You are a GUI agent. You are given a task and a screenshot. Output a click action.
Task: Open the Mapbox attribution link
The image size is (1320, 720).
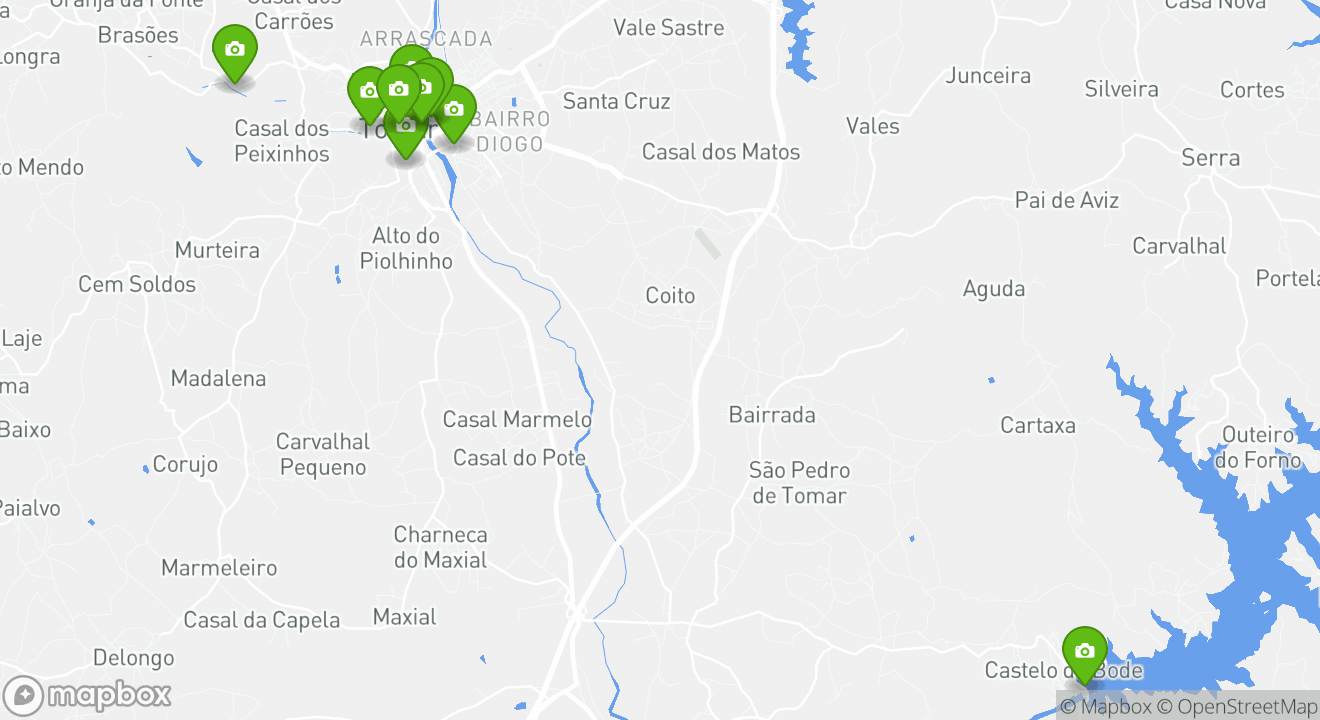pyautogui.click(x=1105, y=706)
